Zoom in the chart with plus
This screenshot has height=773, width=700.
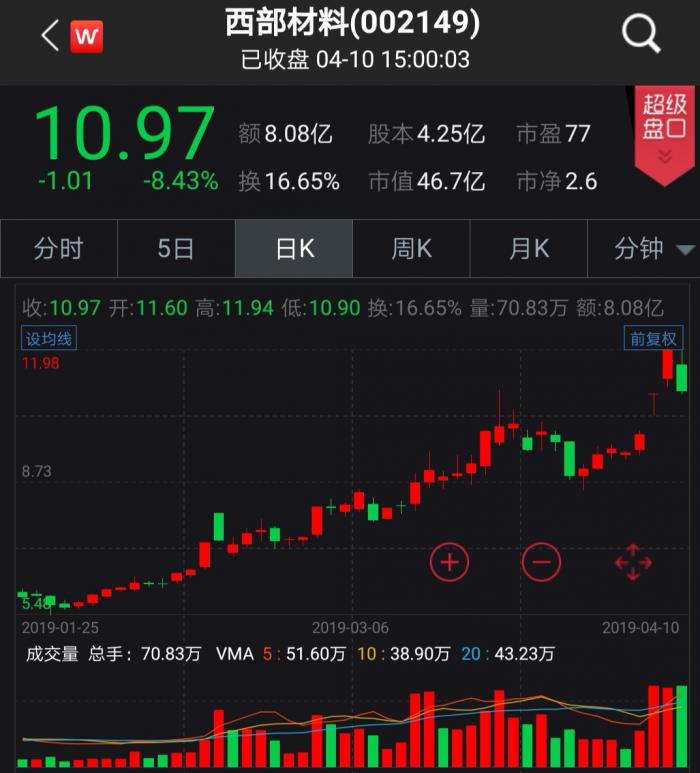coord(449,563)
